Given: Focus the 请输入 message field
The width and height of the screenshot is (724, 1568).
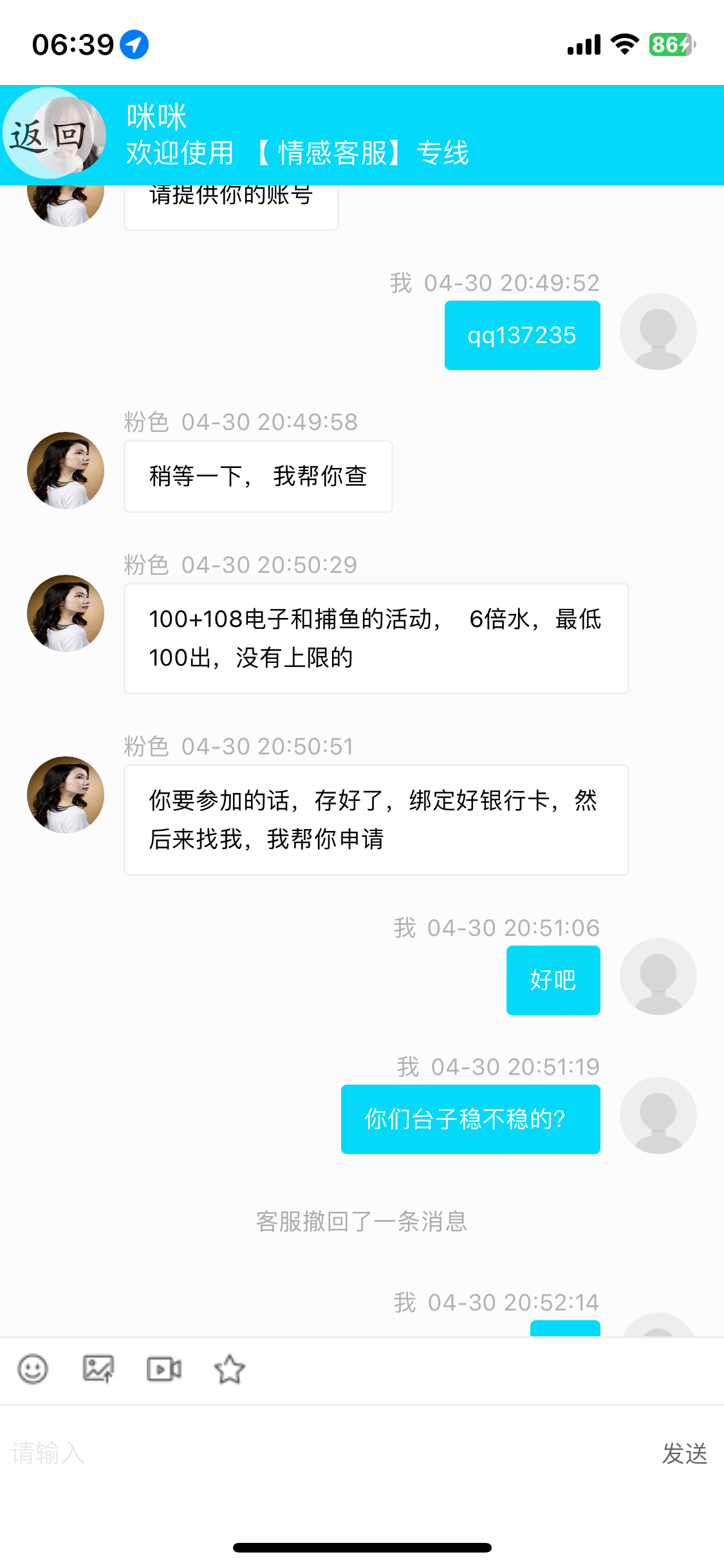Looking at the screenshot, I should (322, 1453).
